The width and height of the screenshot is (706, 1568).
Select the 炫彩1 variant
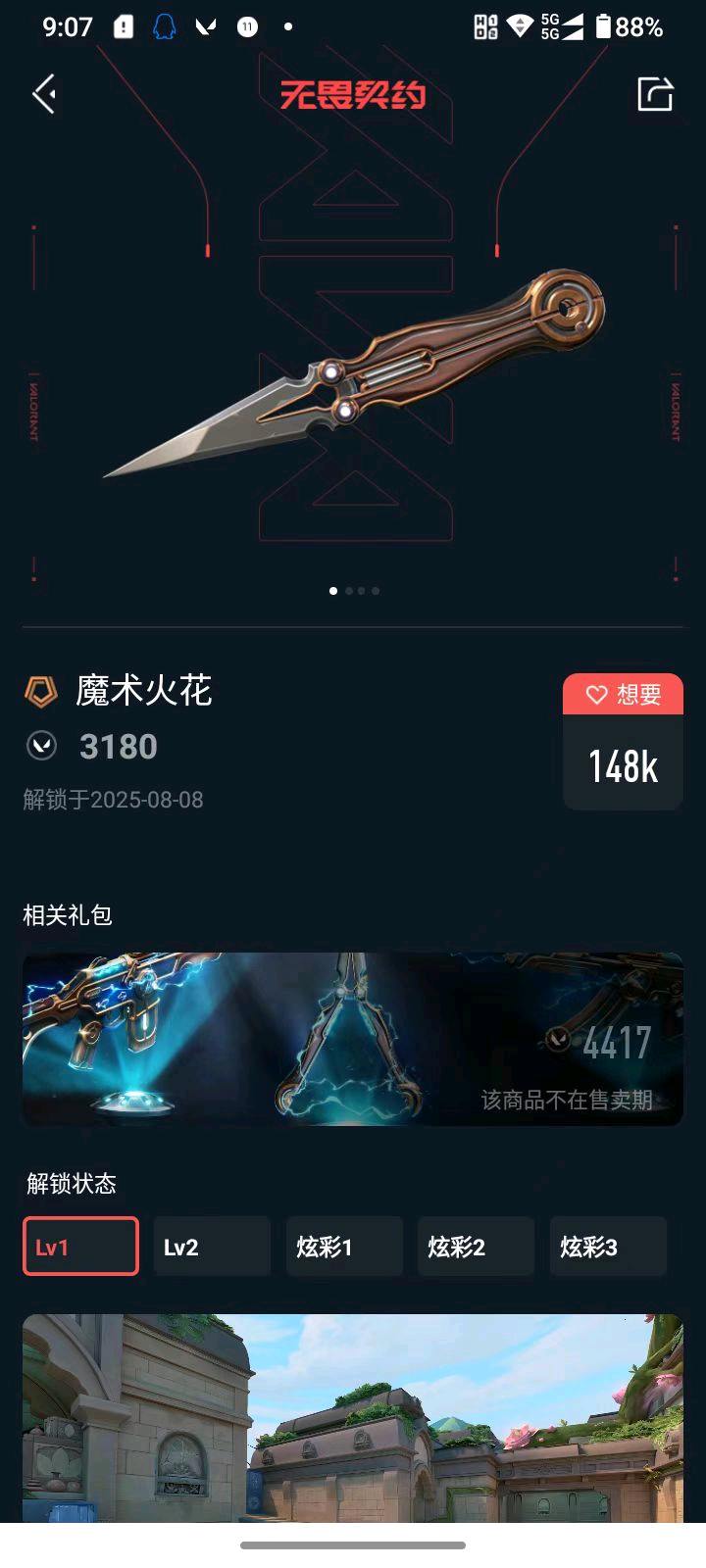point(344,1246)
